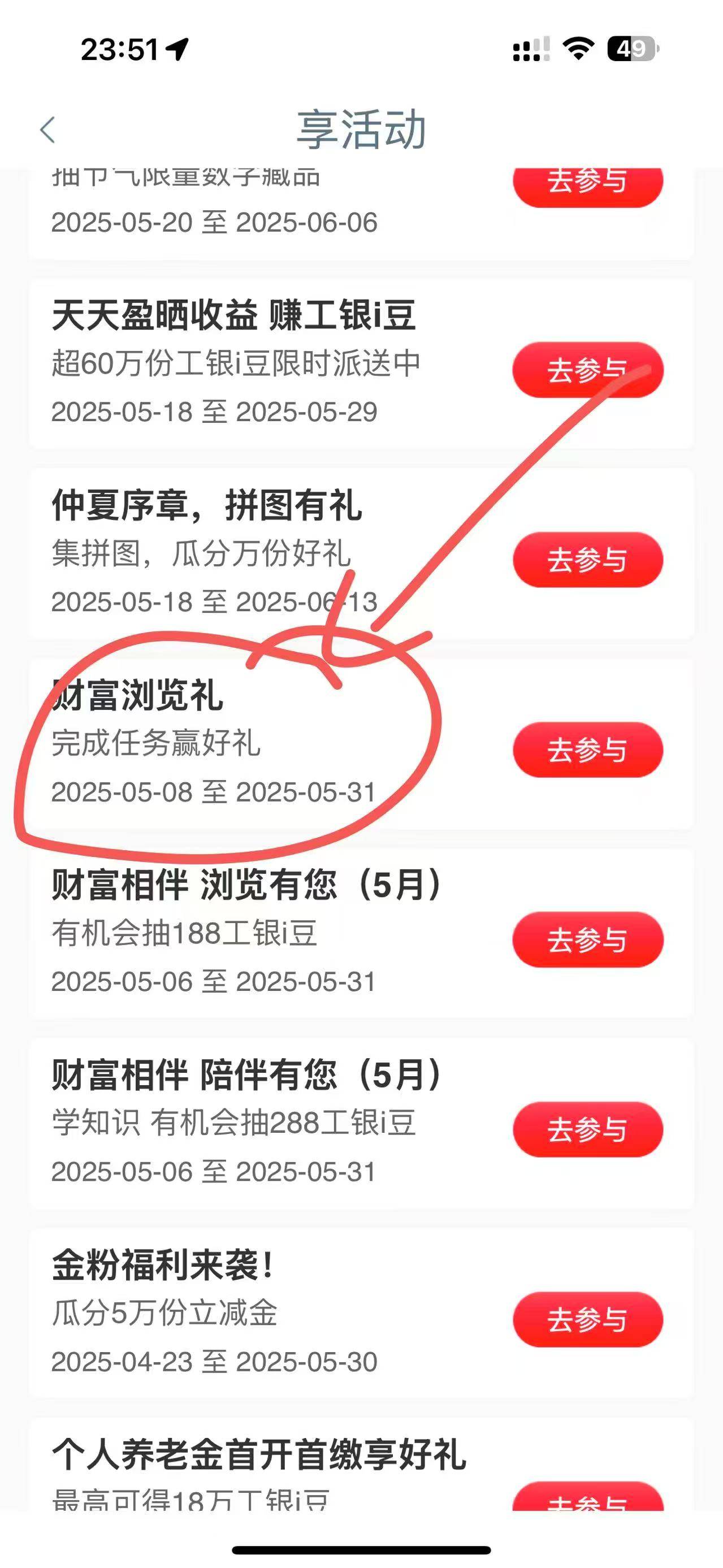This screenshot has width=723, height=1568.
Task: Open the 金粉福利来袭！ card
Action: click(361, 1314)
